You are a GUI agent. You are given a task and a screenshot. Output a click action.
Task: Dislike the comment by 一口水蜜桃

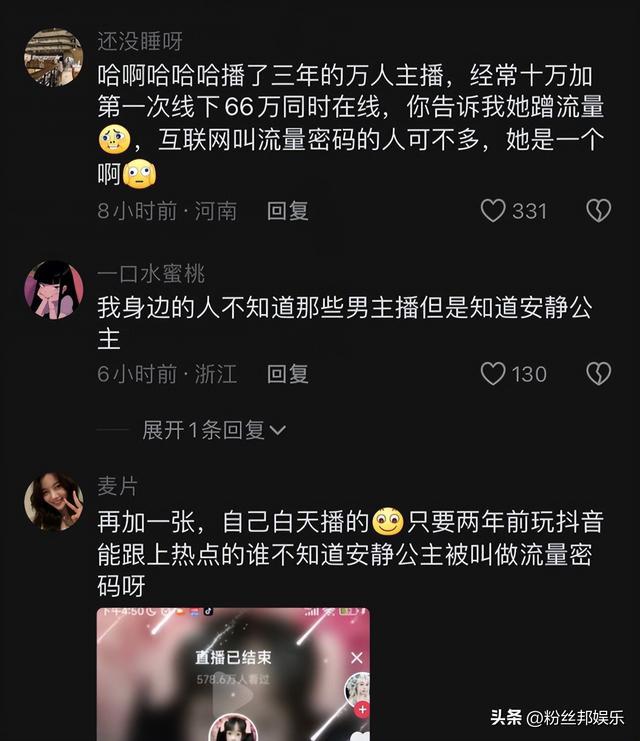tap(598, 374)
